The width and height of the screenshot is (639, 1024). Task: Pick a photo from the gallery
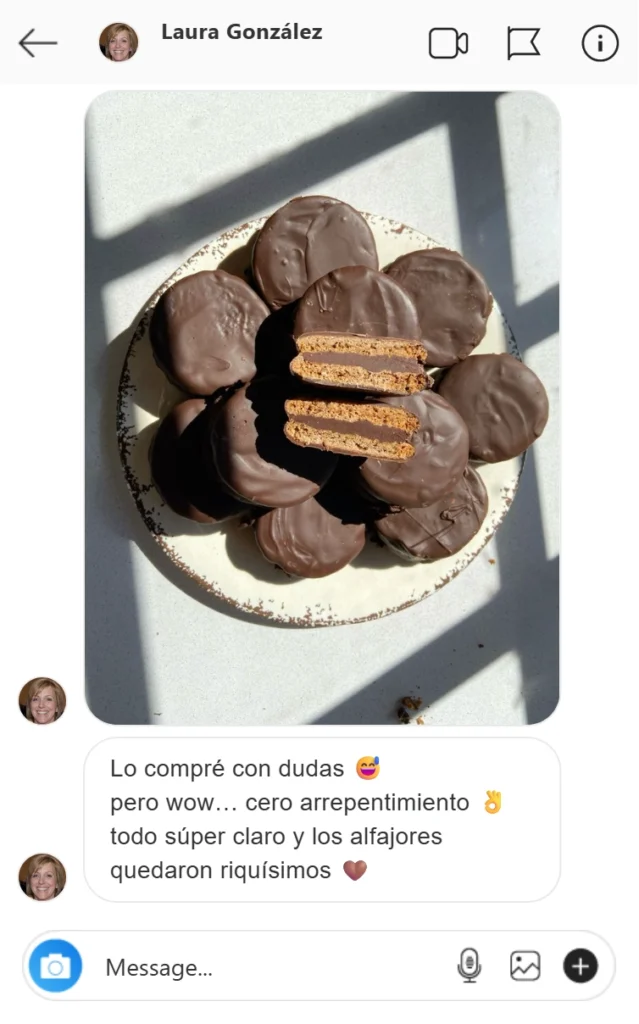(525, 966)
